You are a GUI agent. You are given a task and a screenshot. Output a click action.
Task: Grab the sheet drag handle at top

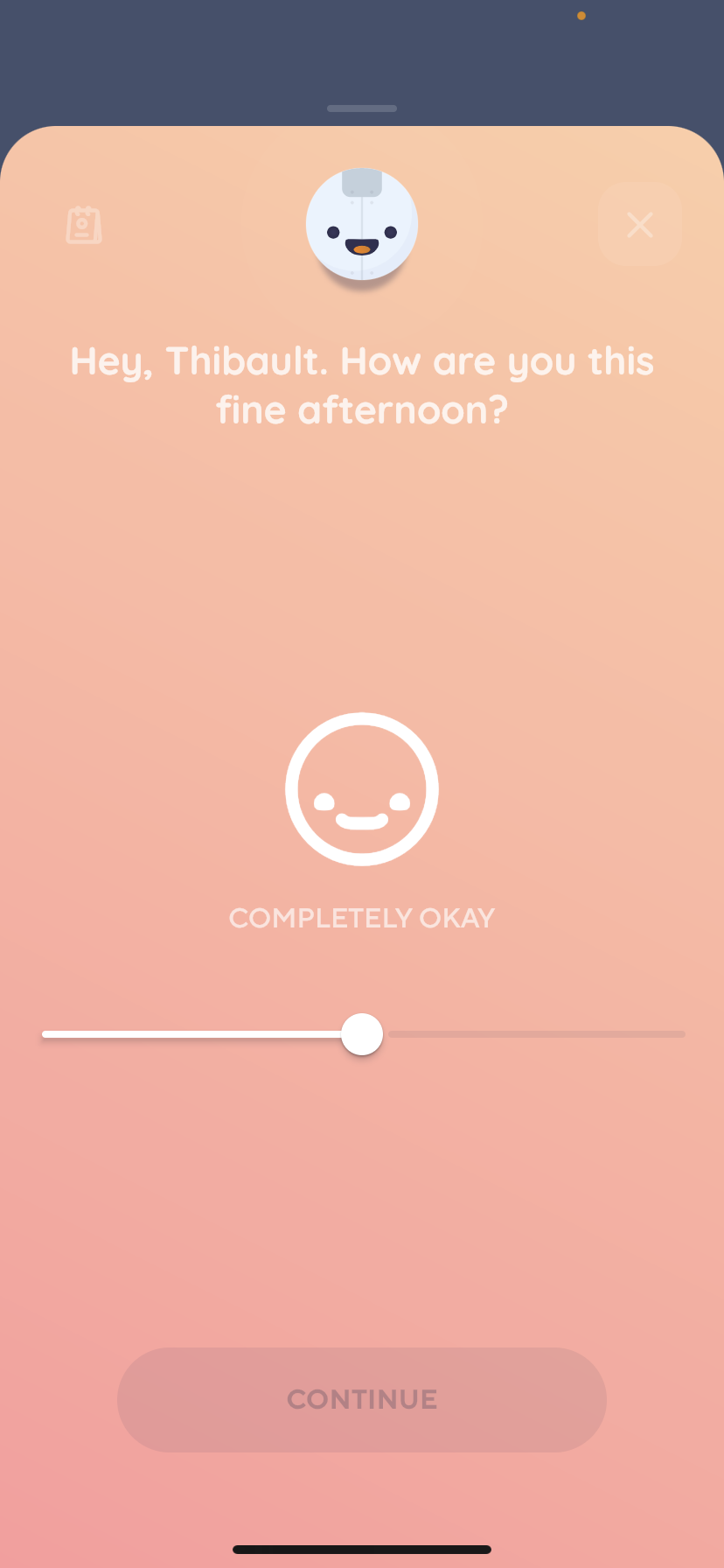(361, 108)
